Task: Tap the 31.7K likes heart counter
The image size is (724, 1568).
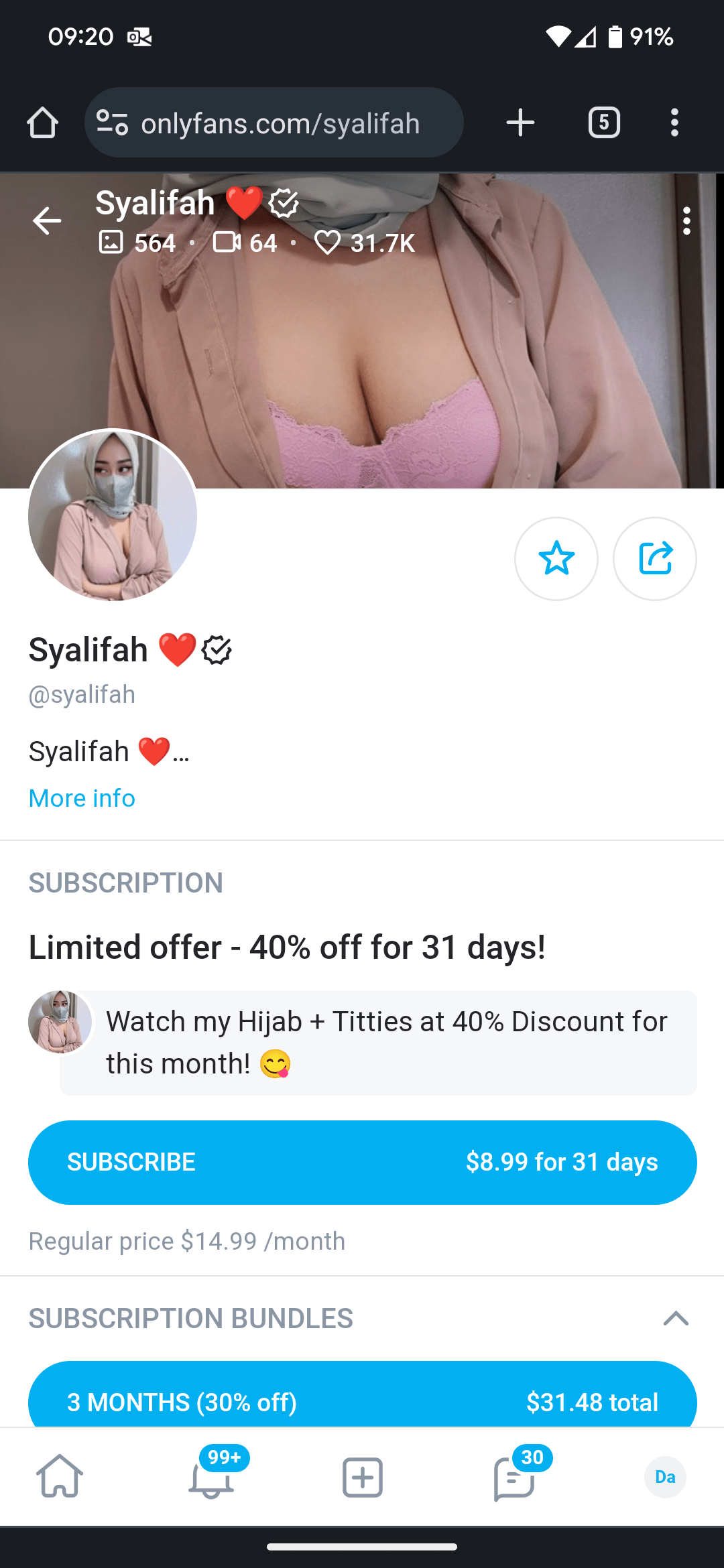Action: (x=365, y=243)
